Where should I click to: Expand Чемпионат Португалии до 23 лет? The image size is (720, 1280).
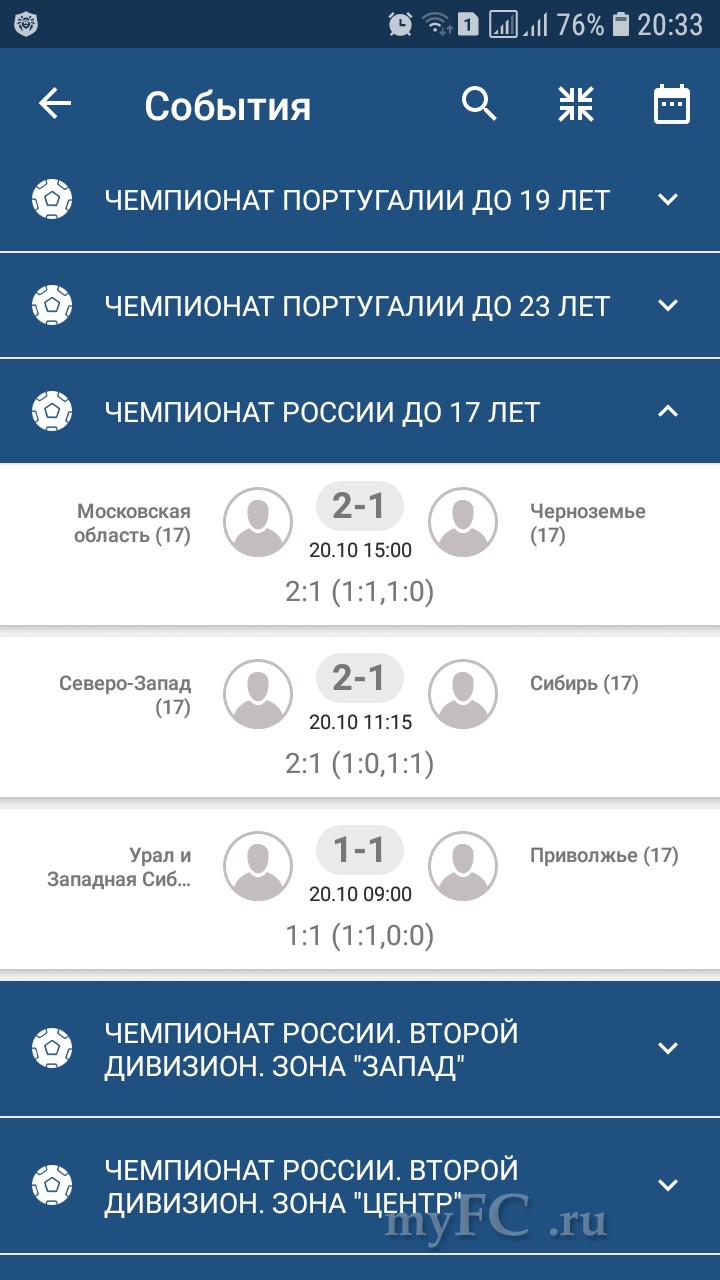[360, 305]
